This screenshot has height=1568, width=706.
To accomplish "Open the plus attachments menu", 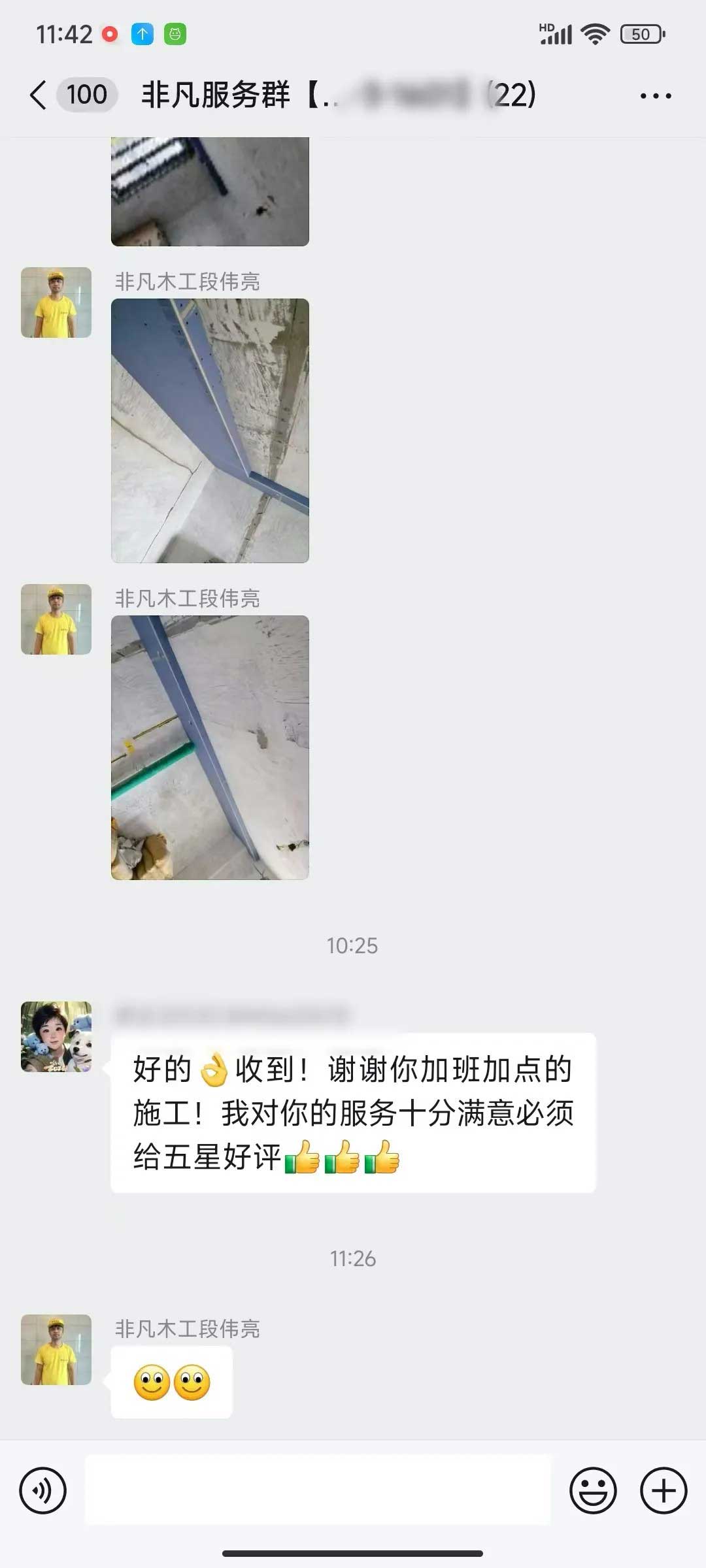I will [x=664, y=1490].
